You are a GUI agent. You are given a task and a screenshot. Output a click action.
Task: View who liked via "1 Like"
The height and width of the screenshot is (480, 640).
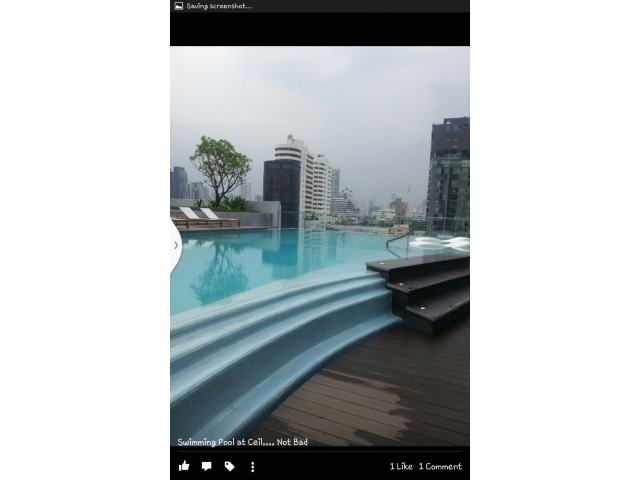(400, 466)
